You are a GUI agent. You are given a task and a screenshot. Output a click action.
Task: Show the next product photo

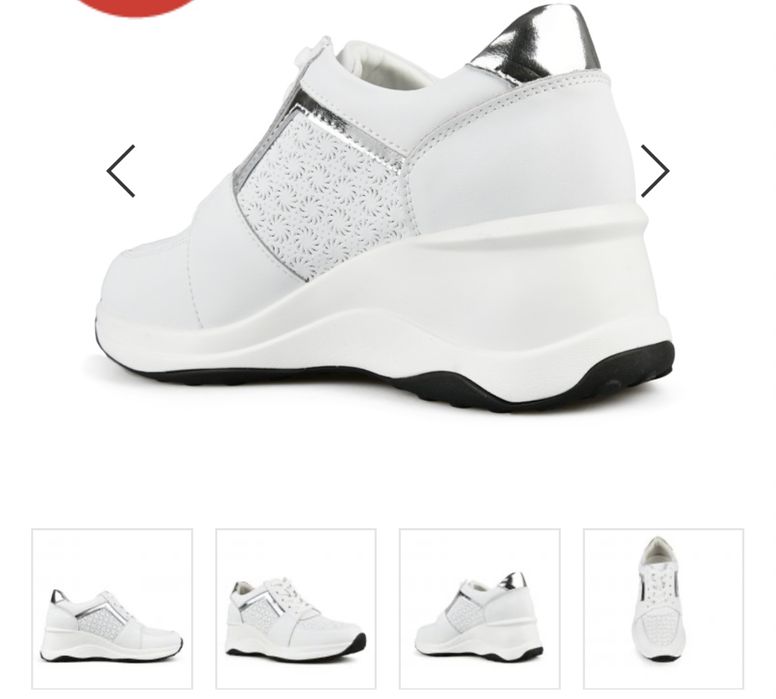[654, 171]
